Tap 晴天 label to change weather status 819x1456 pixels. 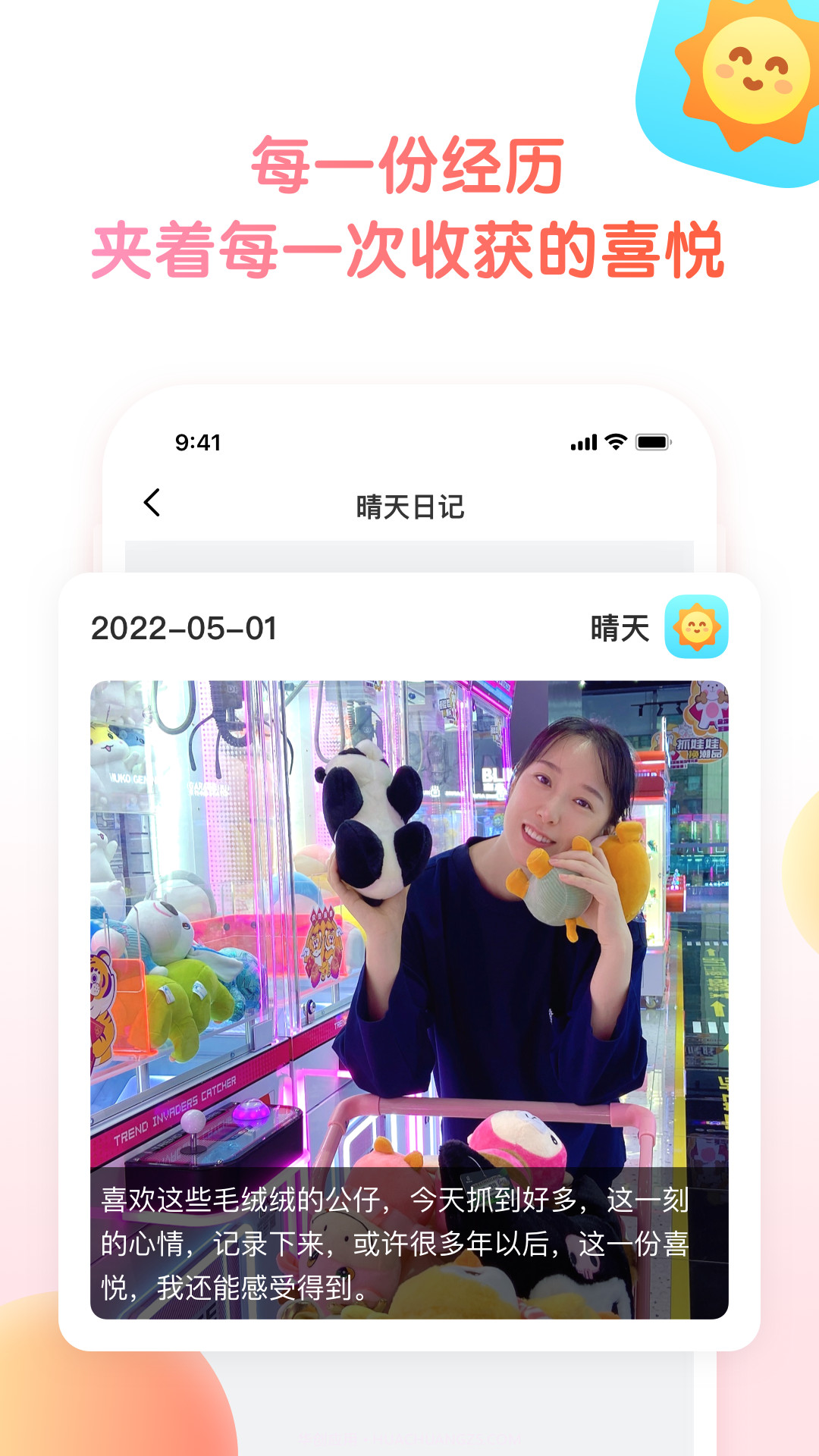point(623,627)
